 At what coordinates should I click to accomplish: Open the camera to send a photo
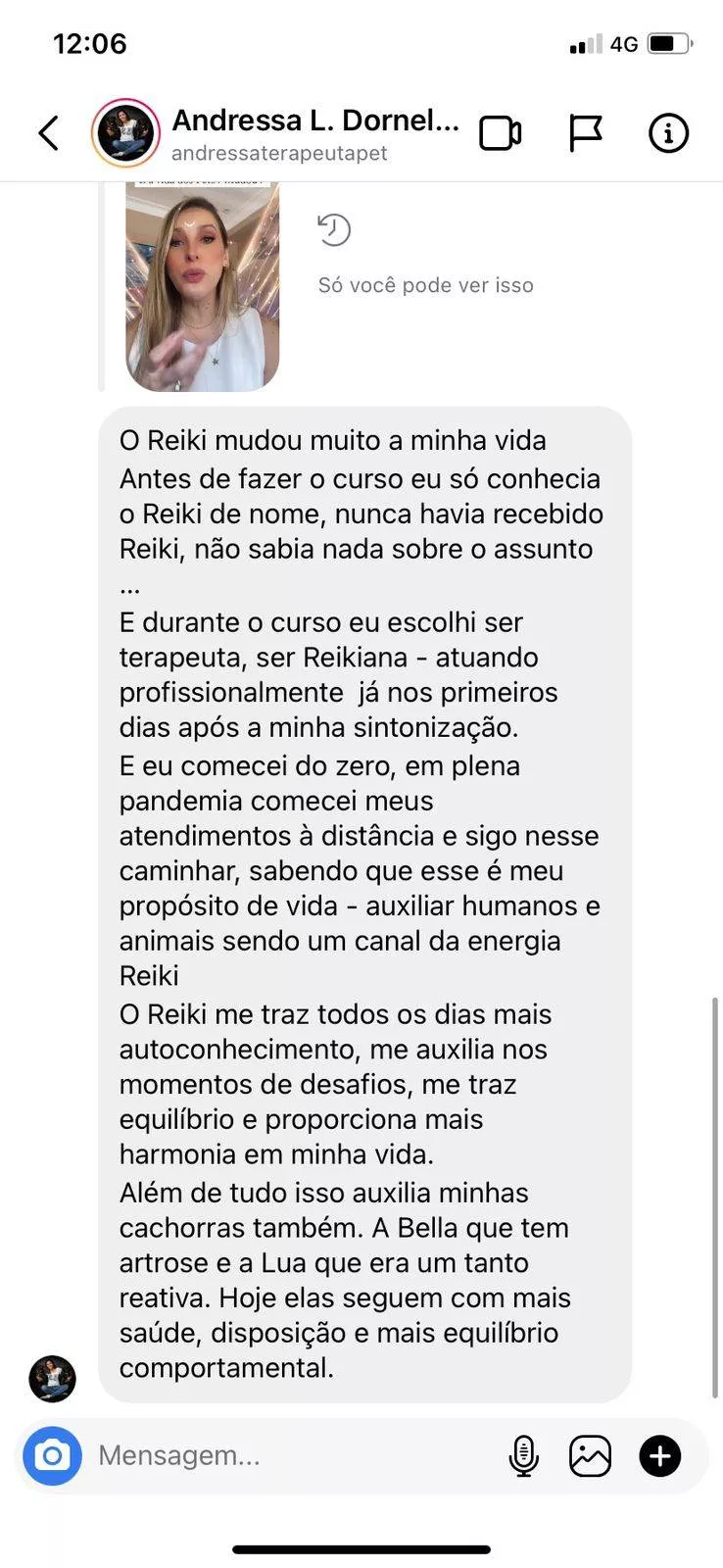pos(52,1455)
